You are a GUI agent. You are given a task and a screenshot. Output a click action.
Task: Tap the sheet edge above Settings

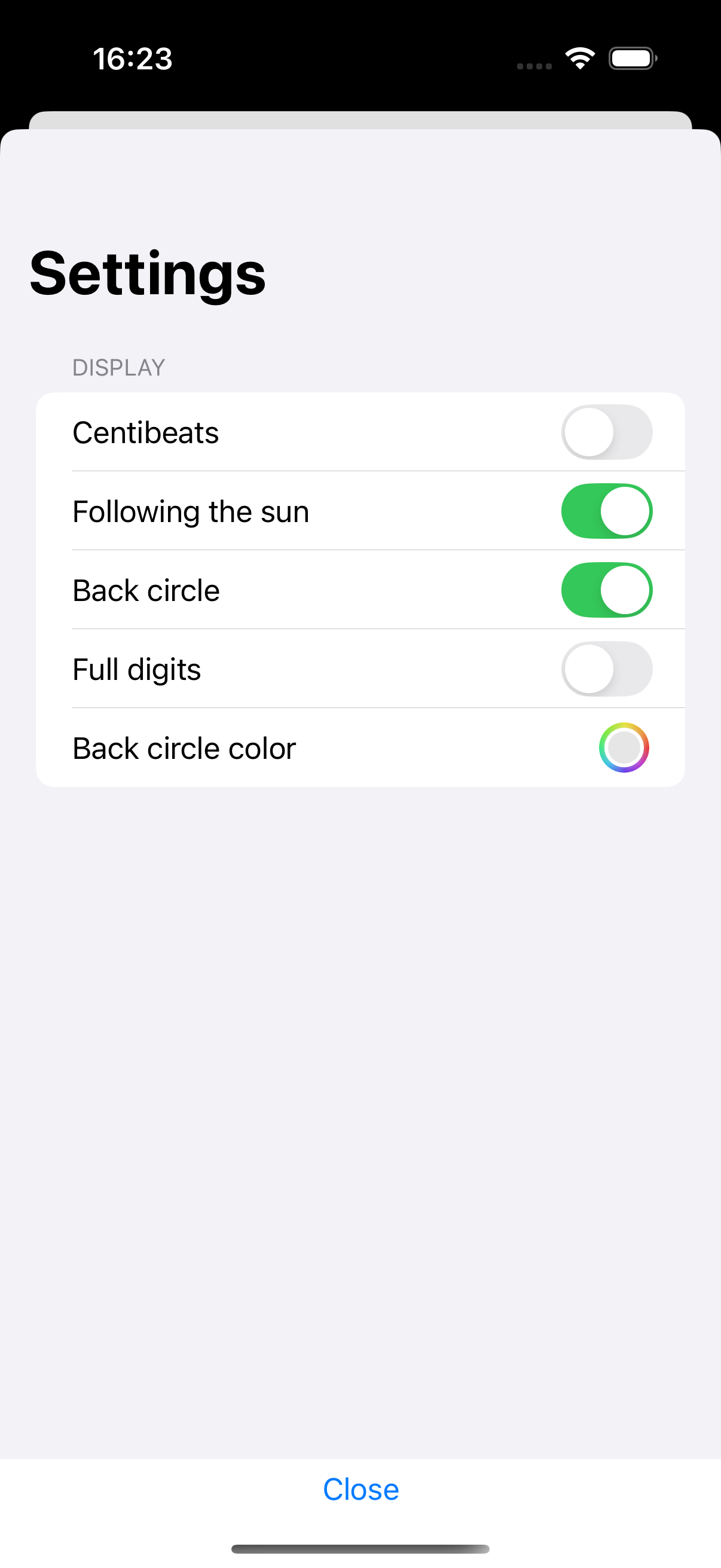(360, 120)
